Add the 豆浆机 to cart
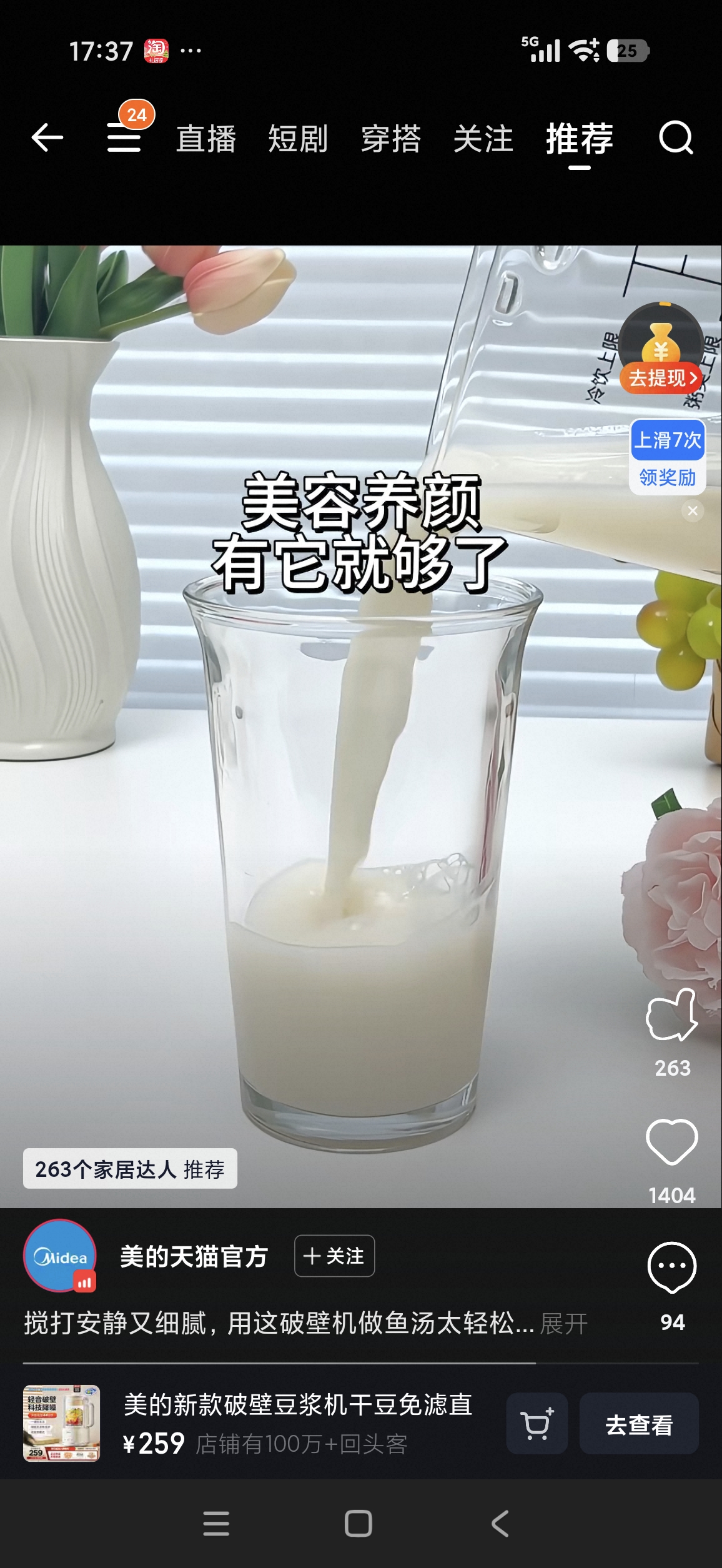Image resolution: width=722 pixels, height=1568 pixels. [537, 1424]
